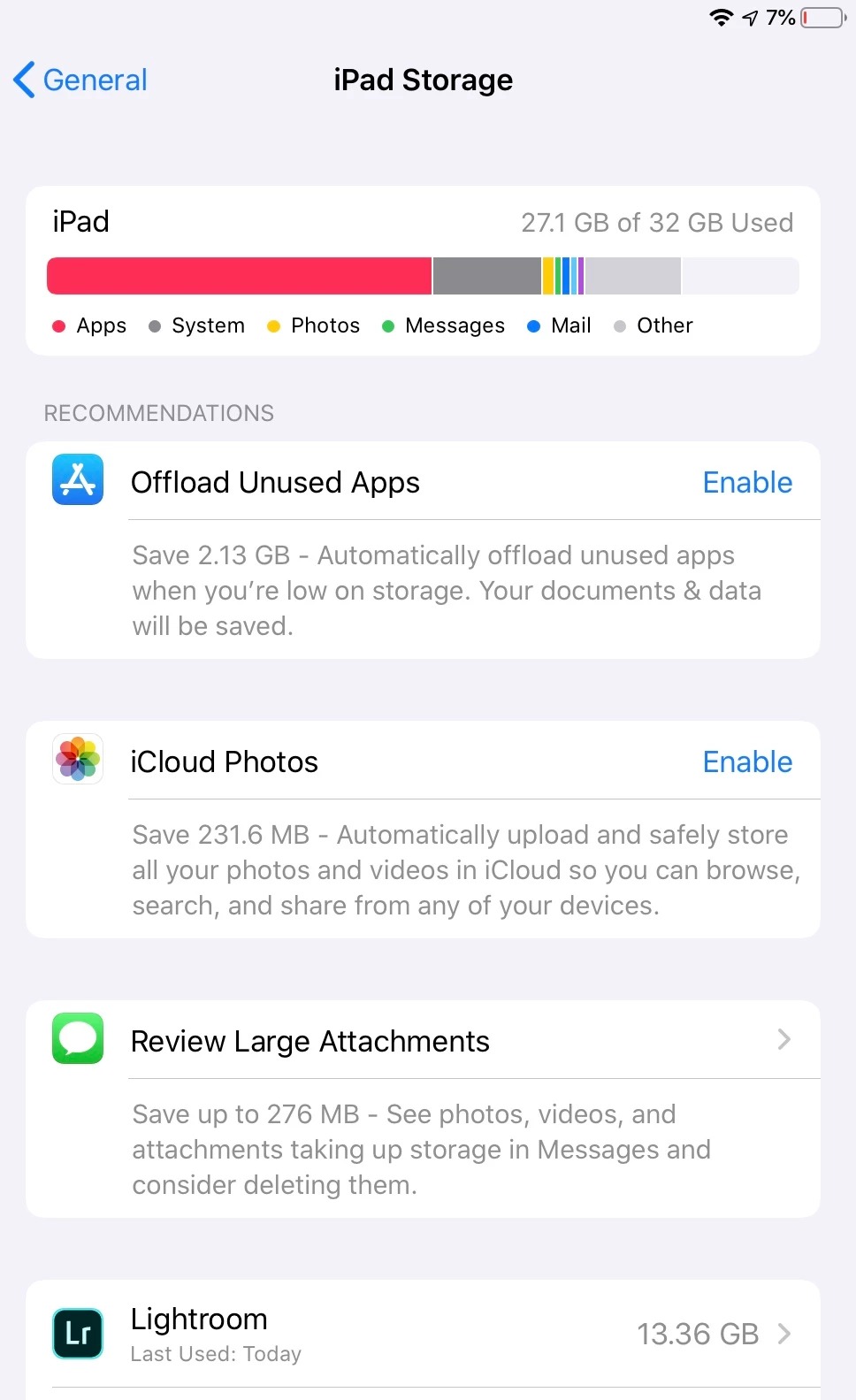
Task: Open Review Large Attachments
Action: [423, 1041]
